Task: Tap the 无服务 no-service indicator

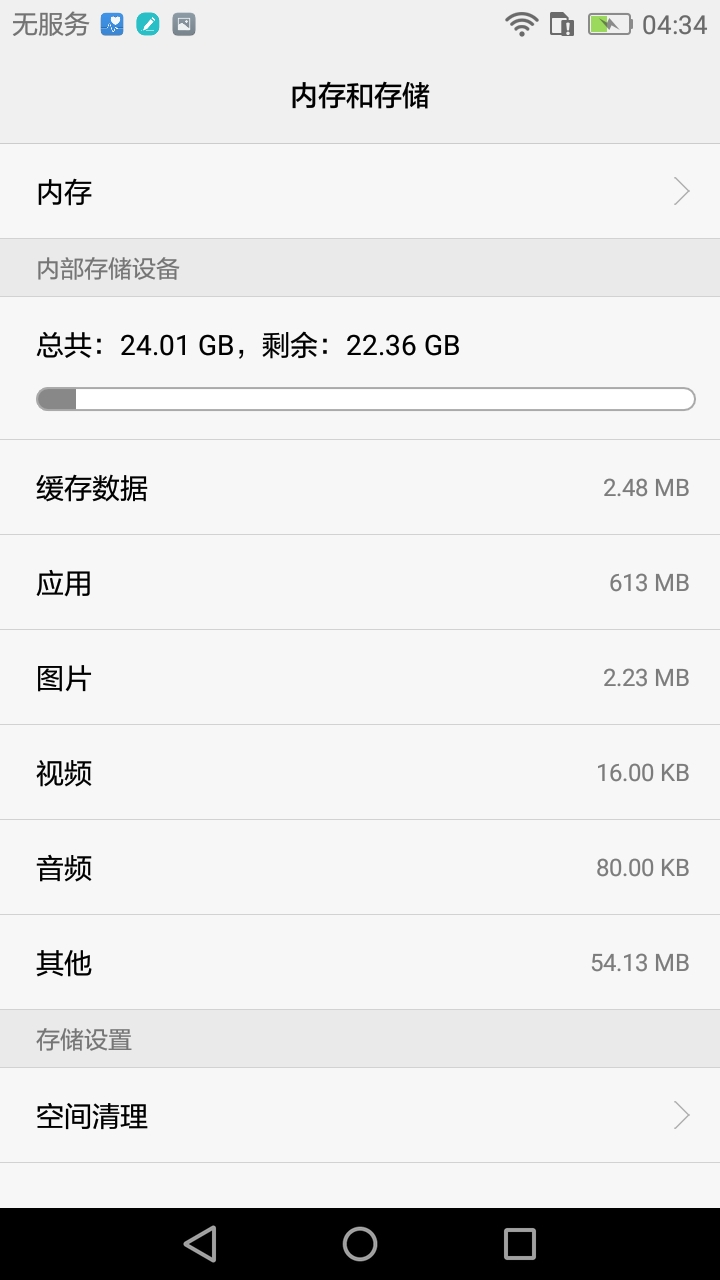Action: coord(48,23)
